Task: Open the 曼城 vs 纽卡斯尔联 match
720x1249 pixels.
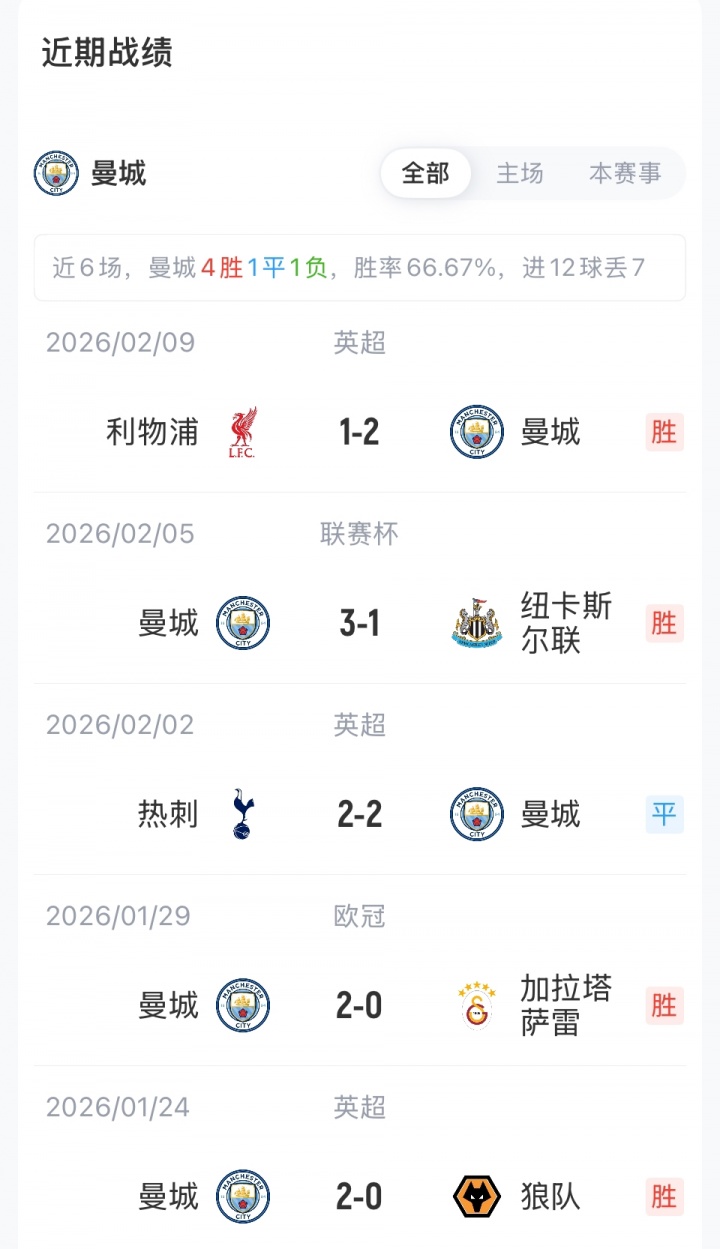Action: [x=359, y=624]
